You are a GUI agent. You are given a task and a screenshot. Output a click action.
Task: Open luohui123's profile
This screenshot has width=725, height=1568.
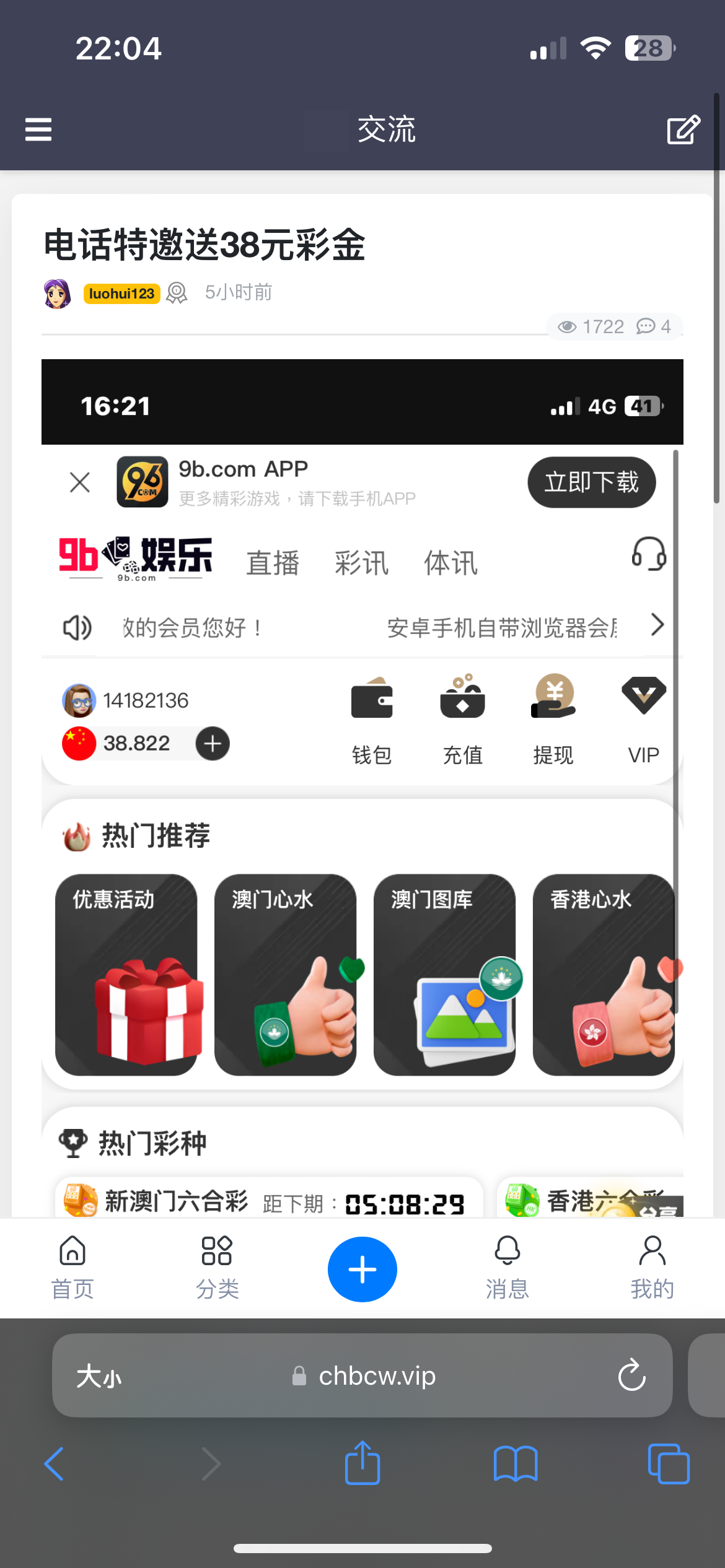click(122, 294)
